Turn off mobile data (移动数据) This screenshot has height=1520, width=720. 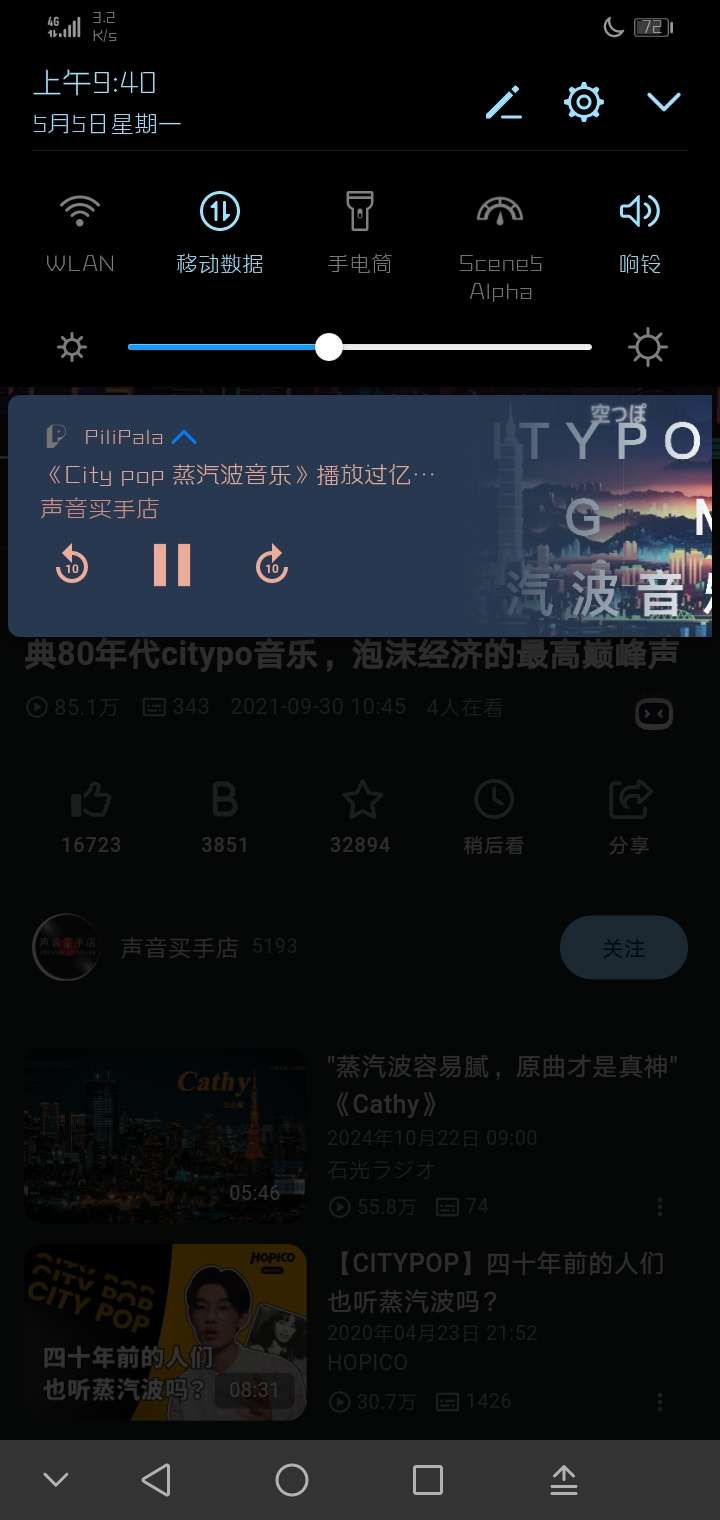click(x=220, y=212)
